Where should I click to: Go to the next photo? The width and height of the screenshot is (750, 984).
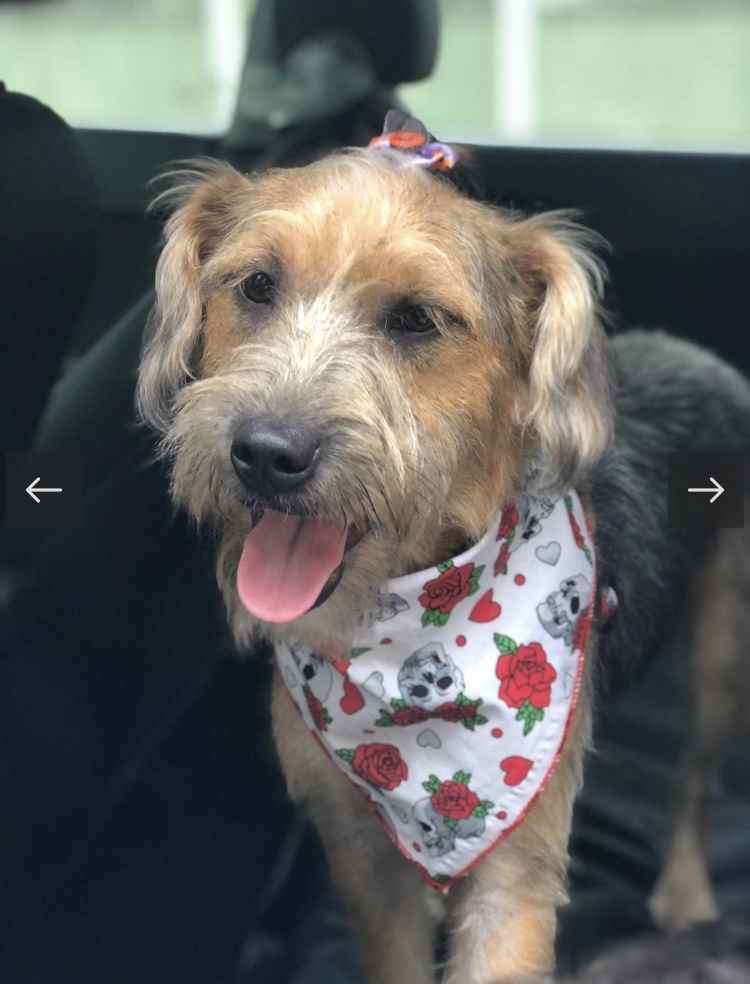point(706,490)
